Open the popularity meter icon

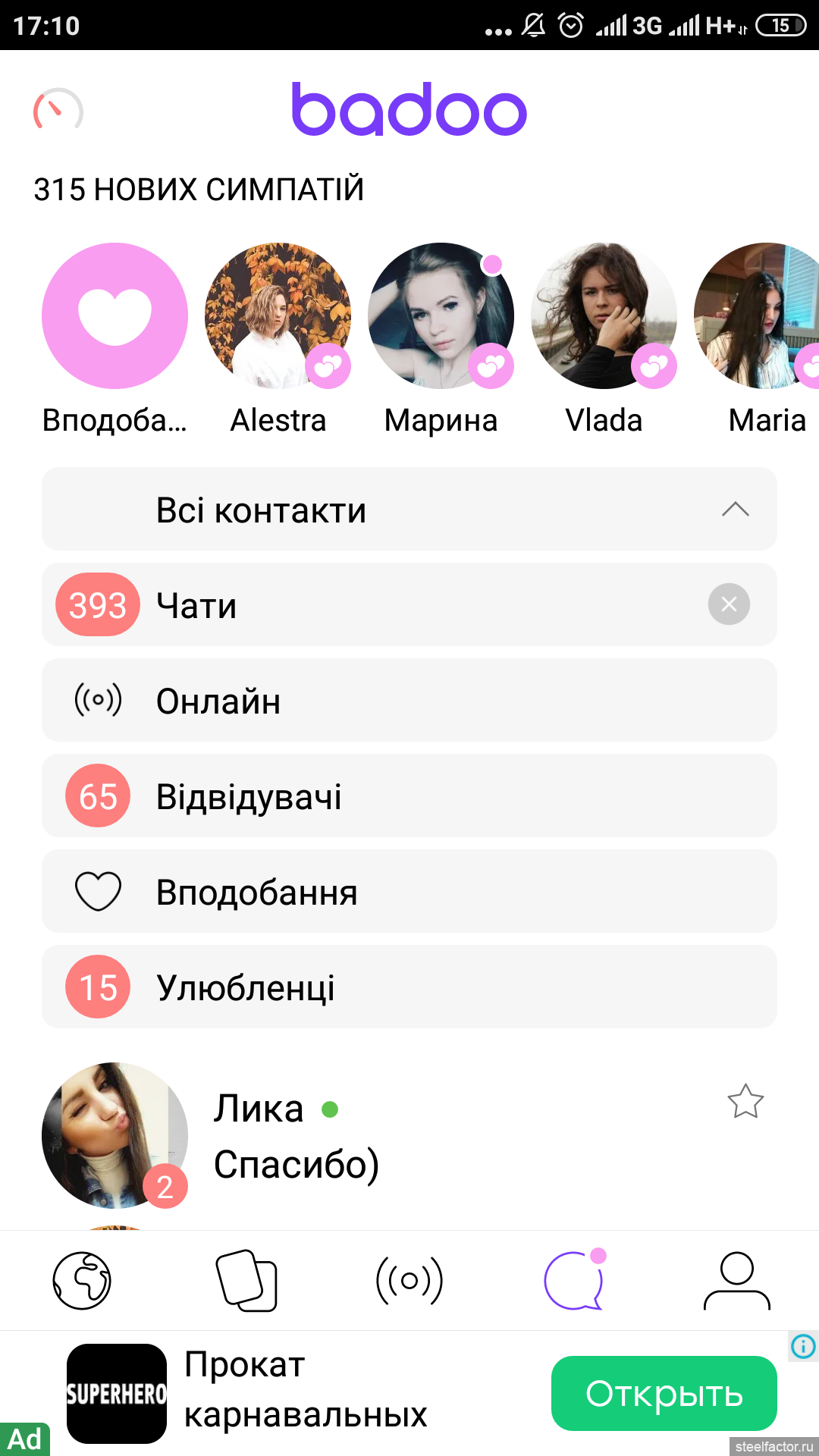(58, 111)
